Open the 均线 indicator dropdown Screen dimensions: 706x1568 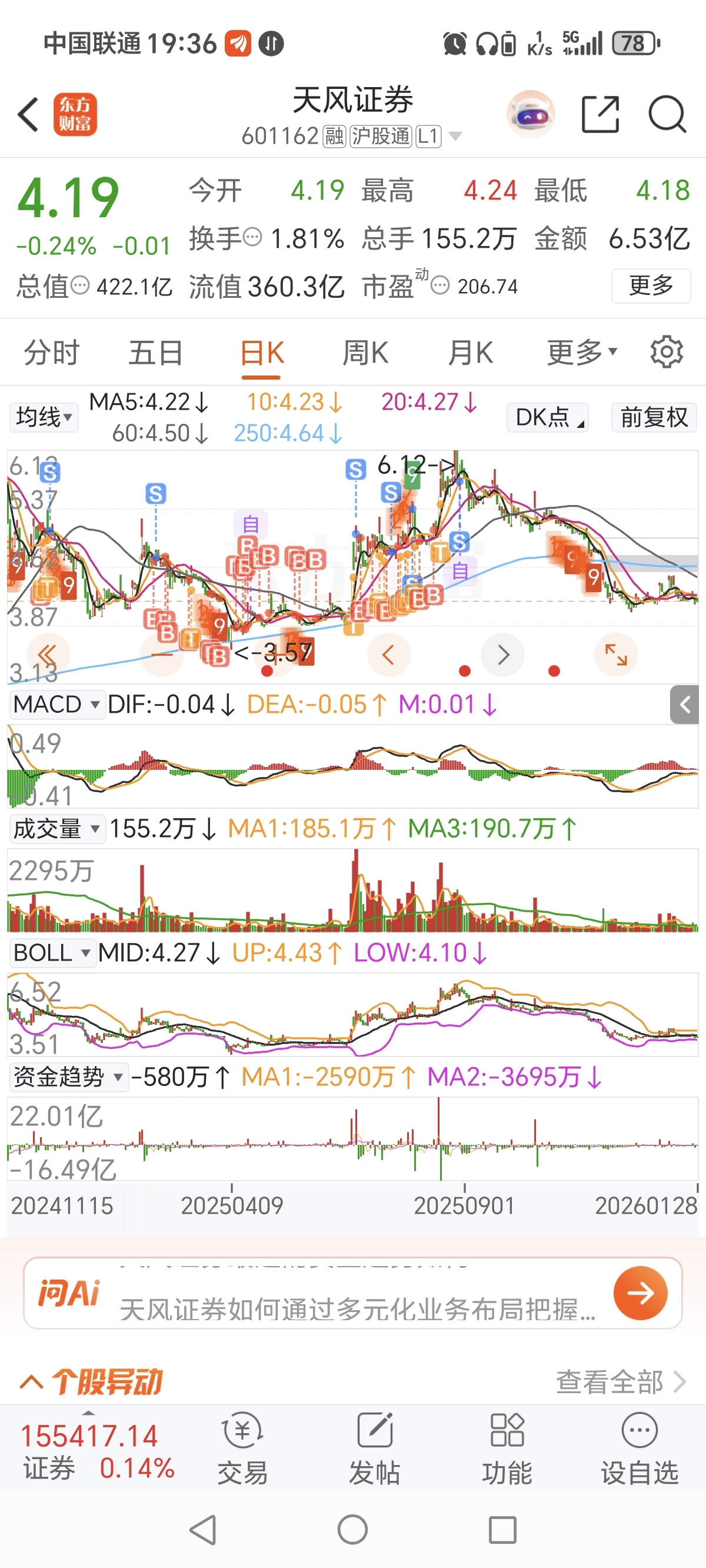coord(44,417)
